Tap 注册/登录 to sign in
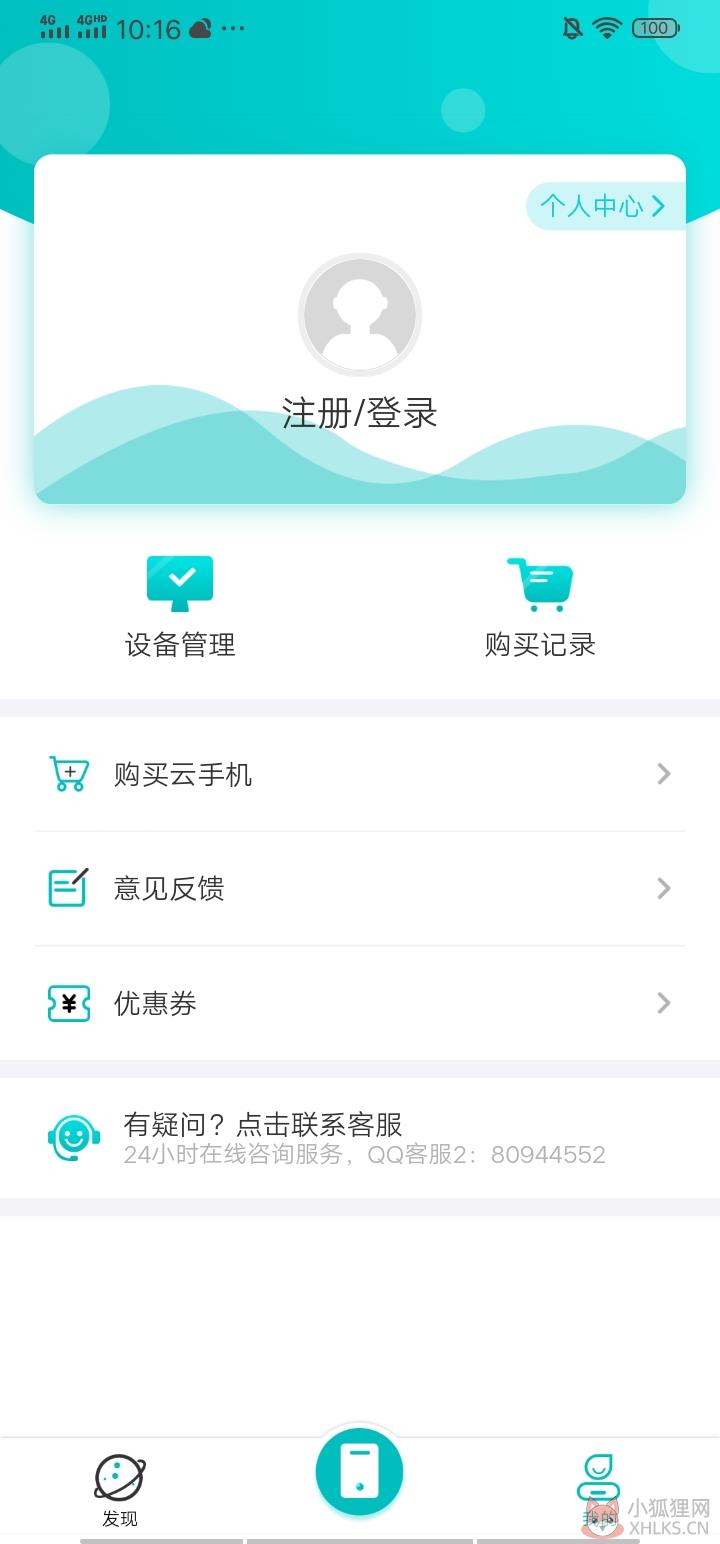Screen dimensions: 720x1544 [360, 413]
